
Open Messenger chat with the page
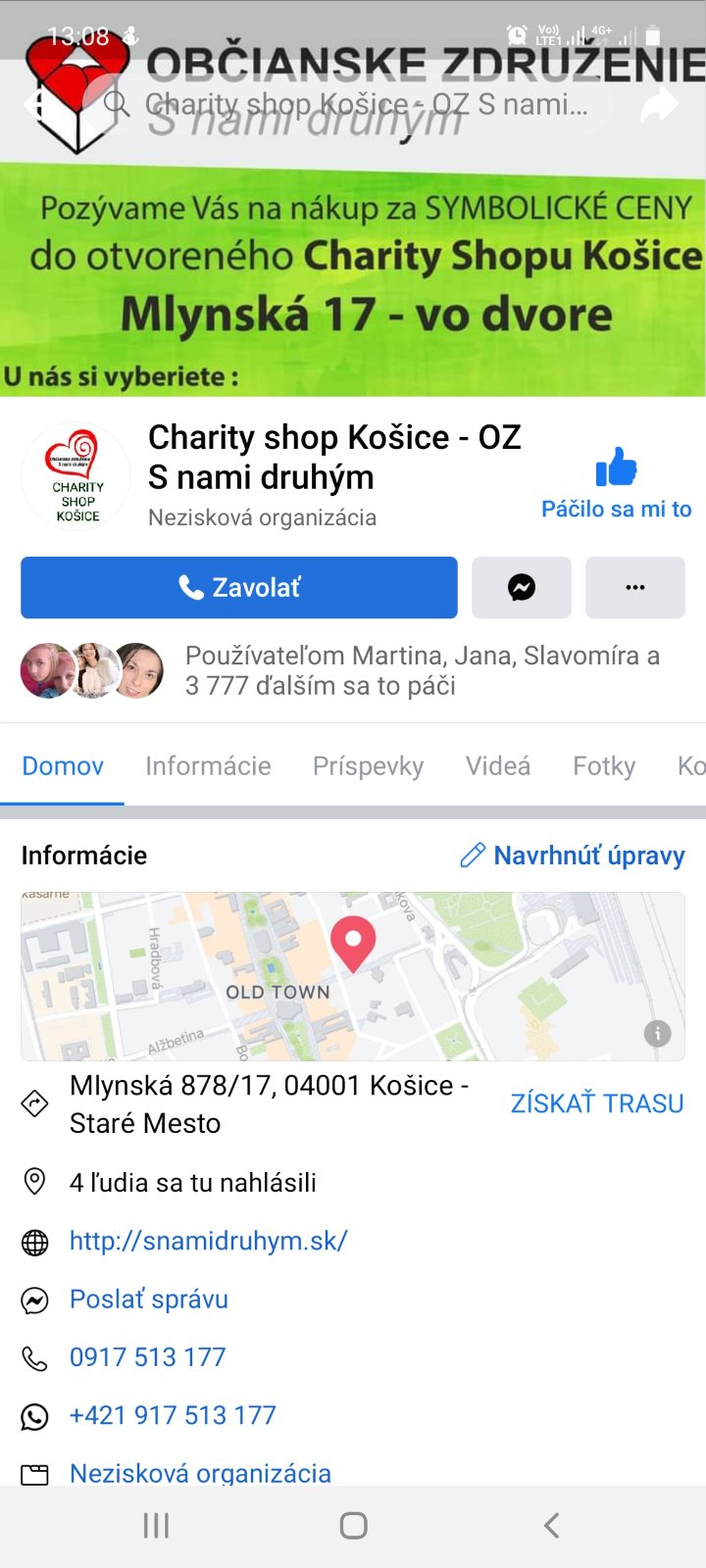click(x=522, y=588)
